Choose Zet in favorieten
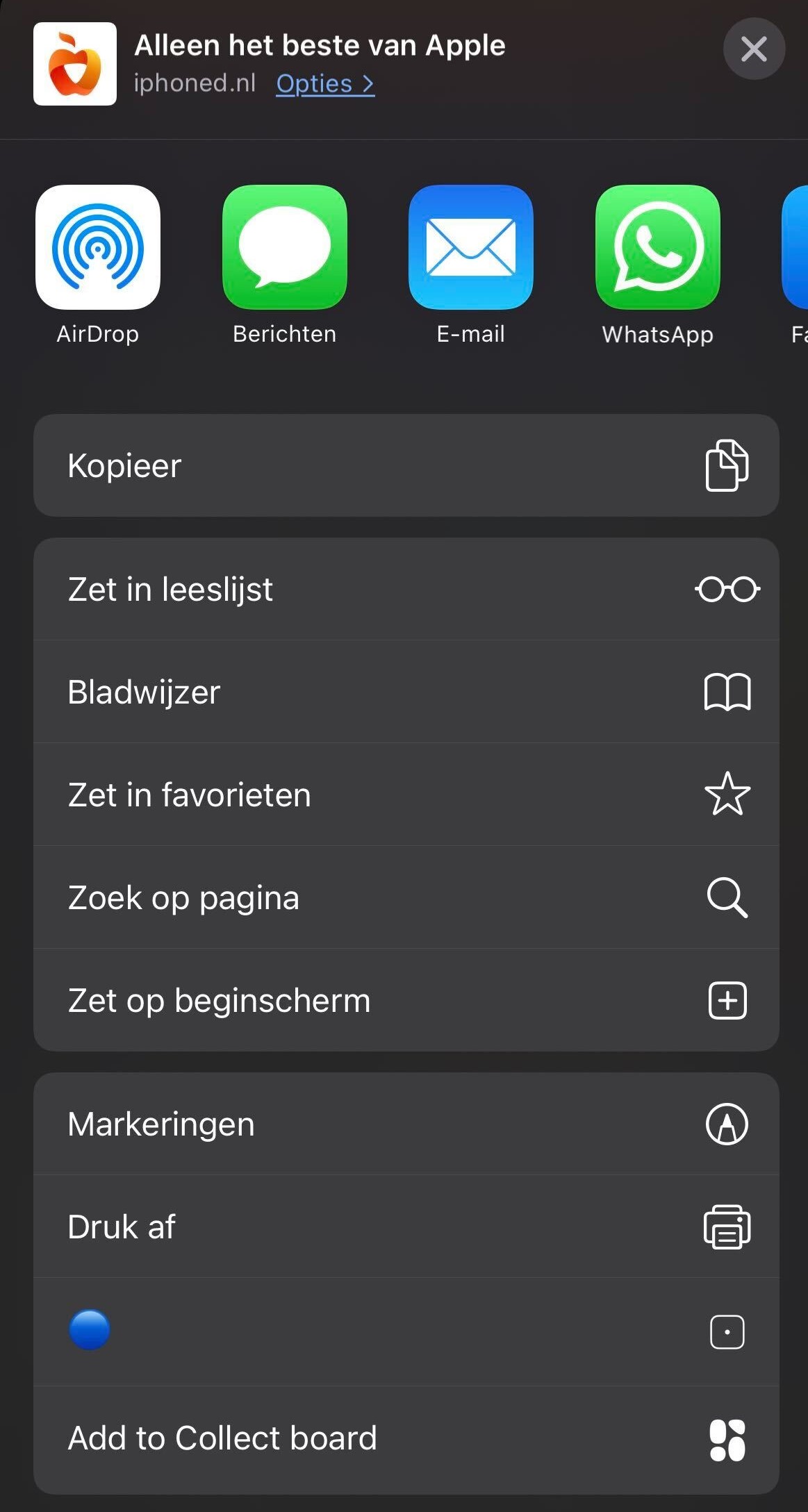Image resolution: width=808 pixels, height=1512 pixels. [x=406, y=795]
